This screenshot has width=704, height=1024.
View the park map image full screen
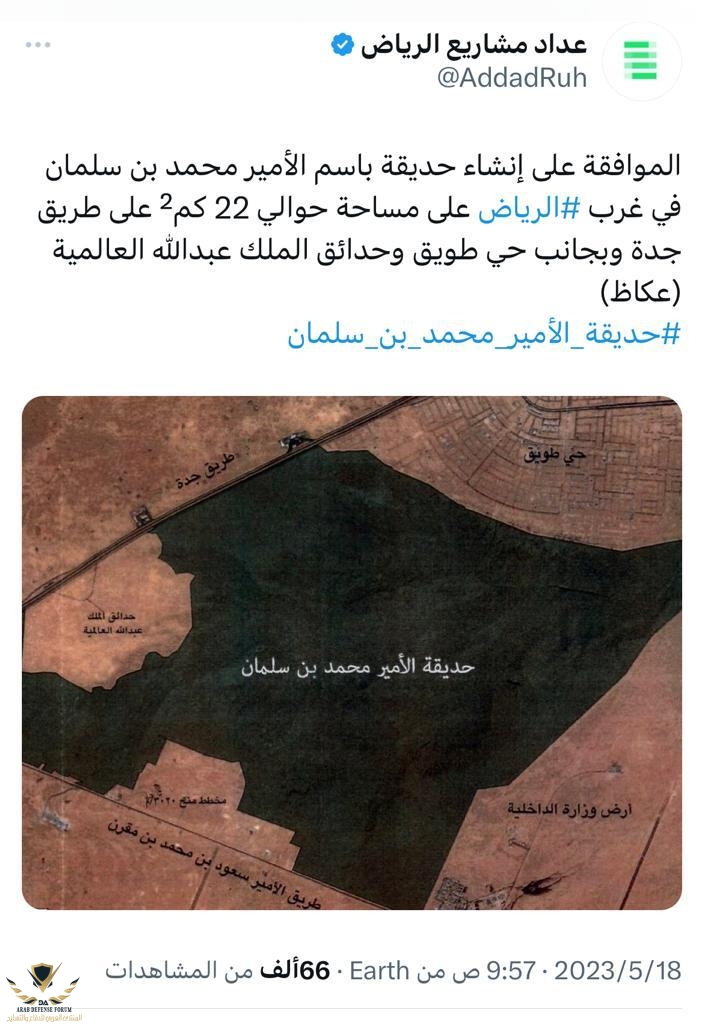(352, 652)
